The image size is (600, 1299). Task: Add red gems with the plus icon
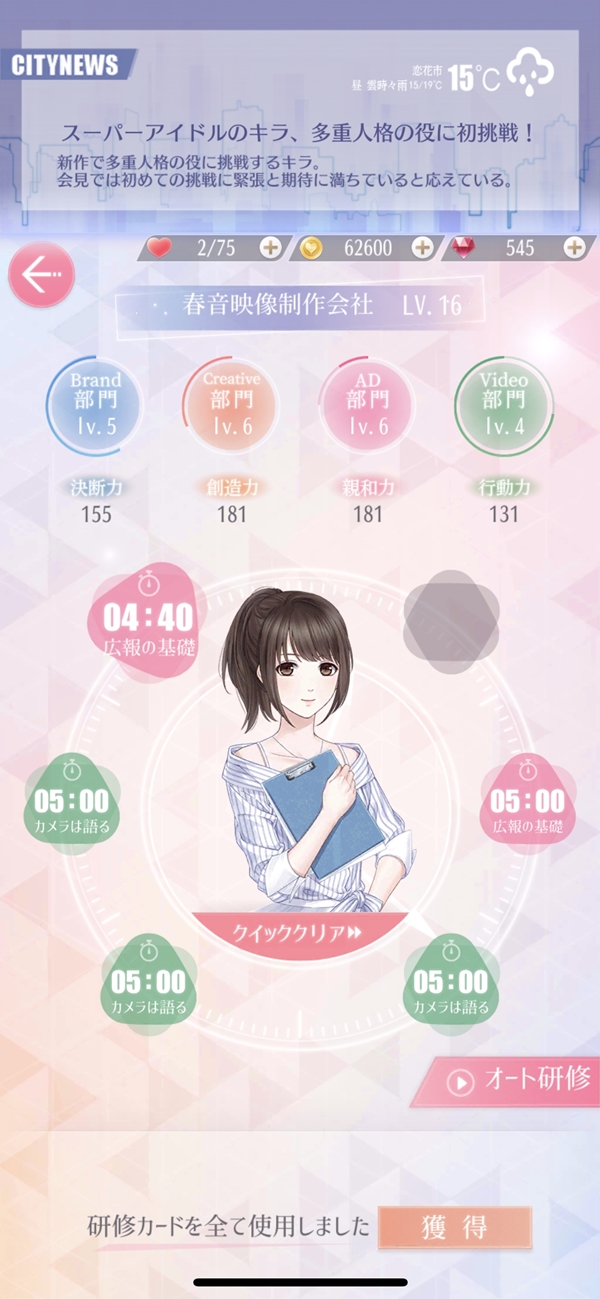[574, 248]
